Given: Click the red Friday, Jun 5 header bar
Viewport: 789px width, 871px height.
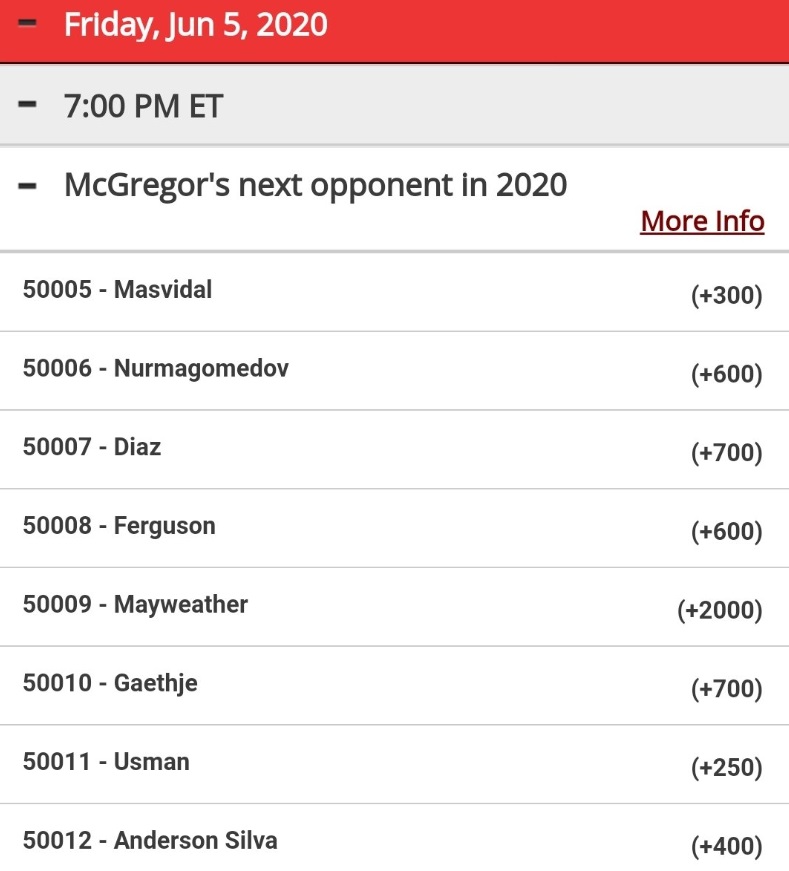Looking at the screenshot, I should pyautogui.click(x=394, y=24).
